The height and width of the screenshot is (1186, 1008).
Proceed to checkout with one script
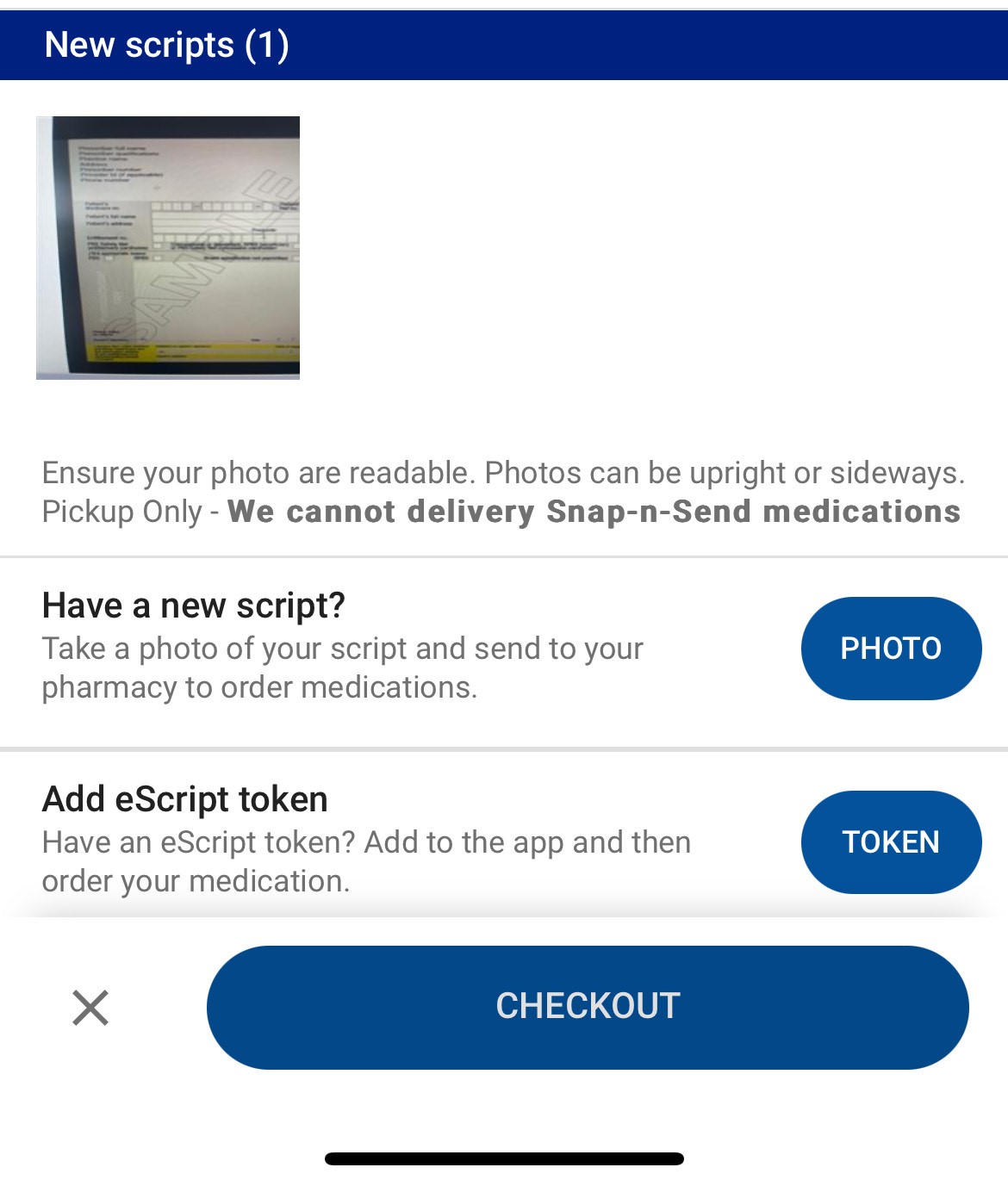pyautogui.click(x=587, y=1006)
